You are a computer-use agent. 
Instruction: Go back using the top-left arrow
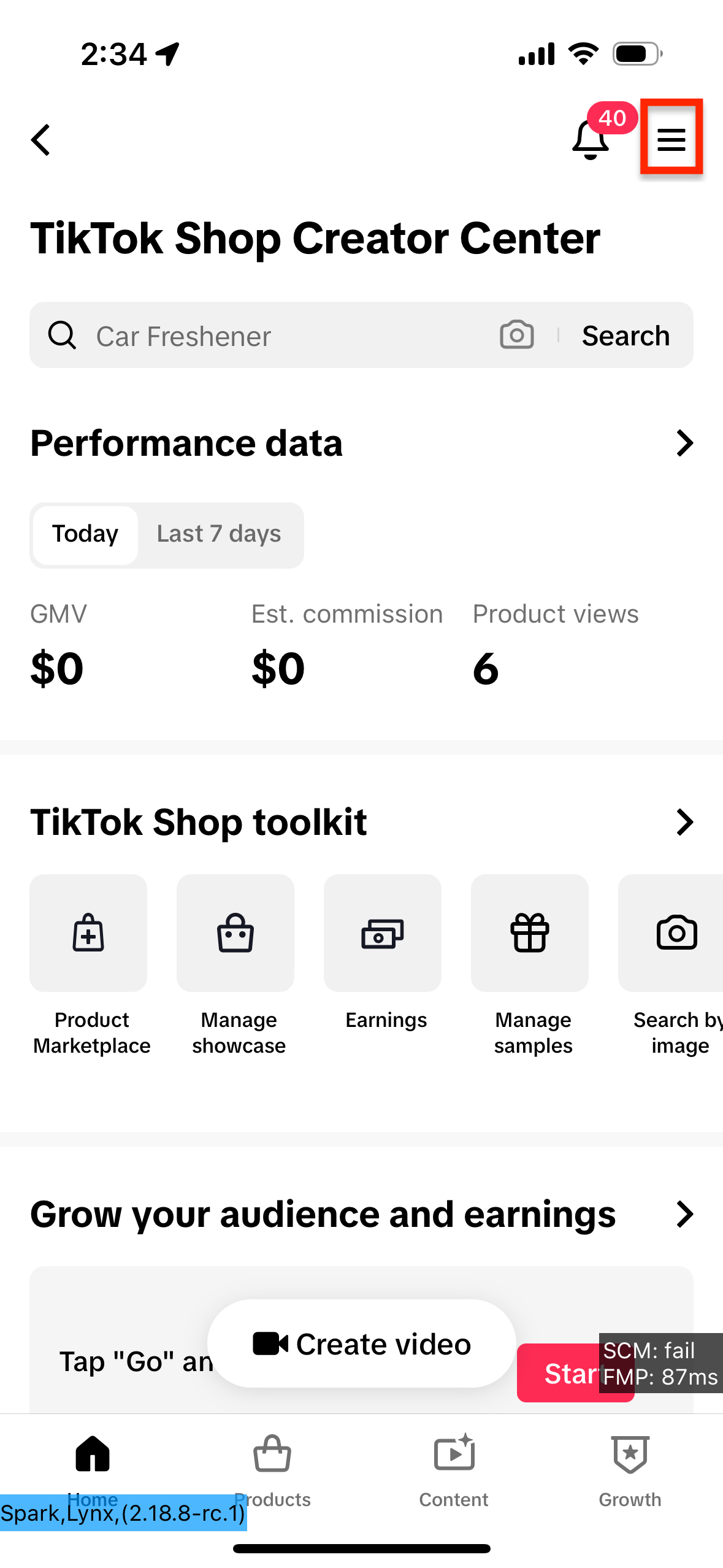coord(41,140)
